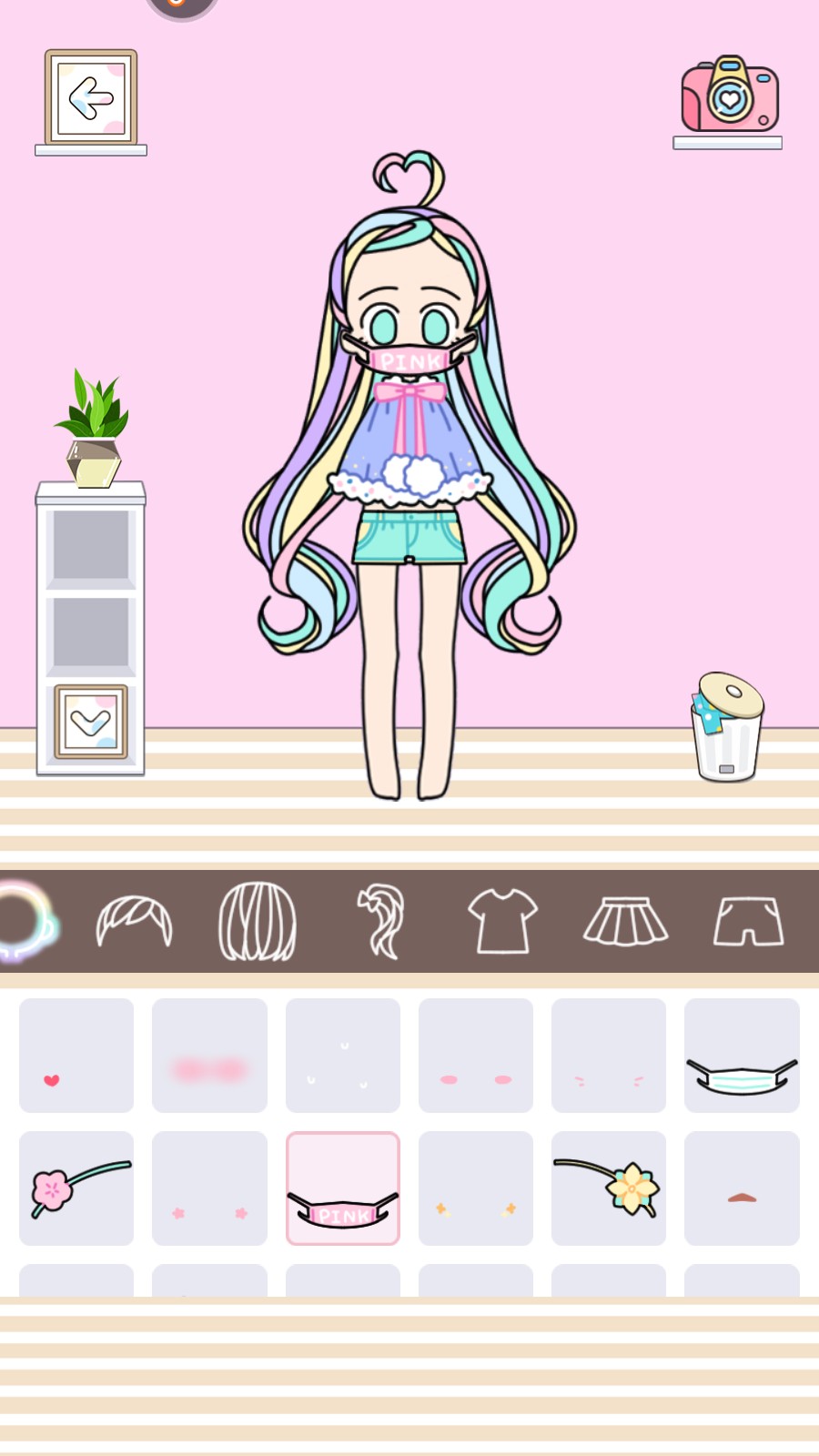The image size is (819, 1456).
Task: Take a photo with the pink camera
Action: click(730, 95)
